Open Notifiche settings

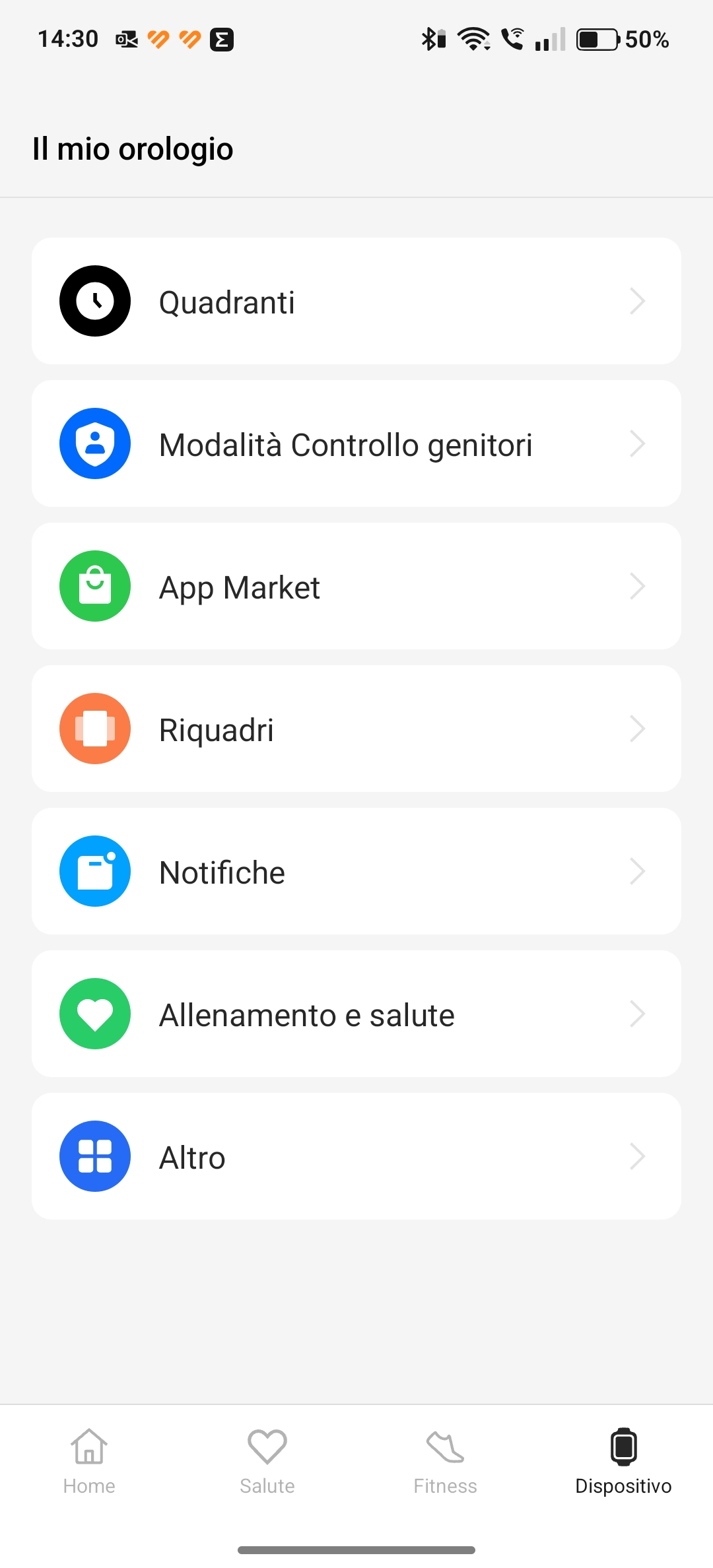click(x=356, y=871)
